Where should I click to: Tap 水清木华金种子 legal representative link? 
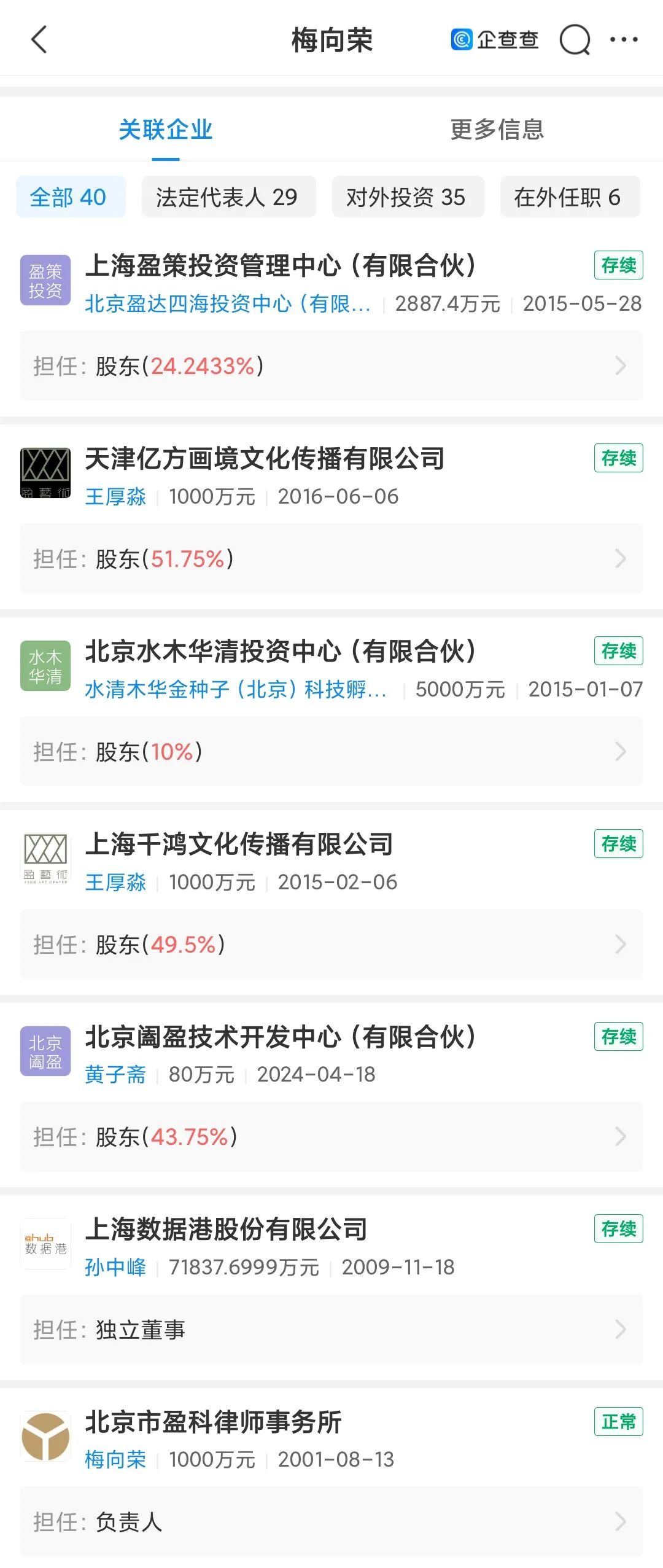pyautogui.click(x=235, y=689)
